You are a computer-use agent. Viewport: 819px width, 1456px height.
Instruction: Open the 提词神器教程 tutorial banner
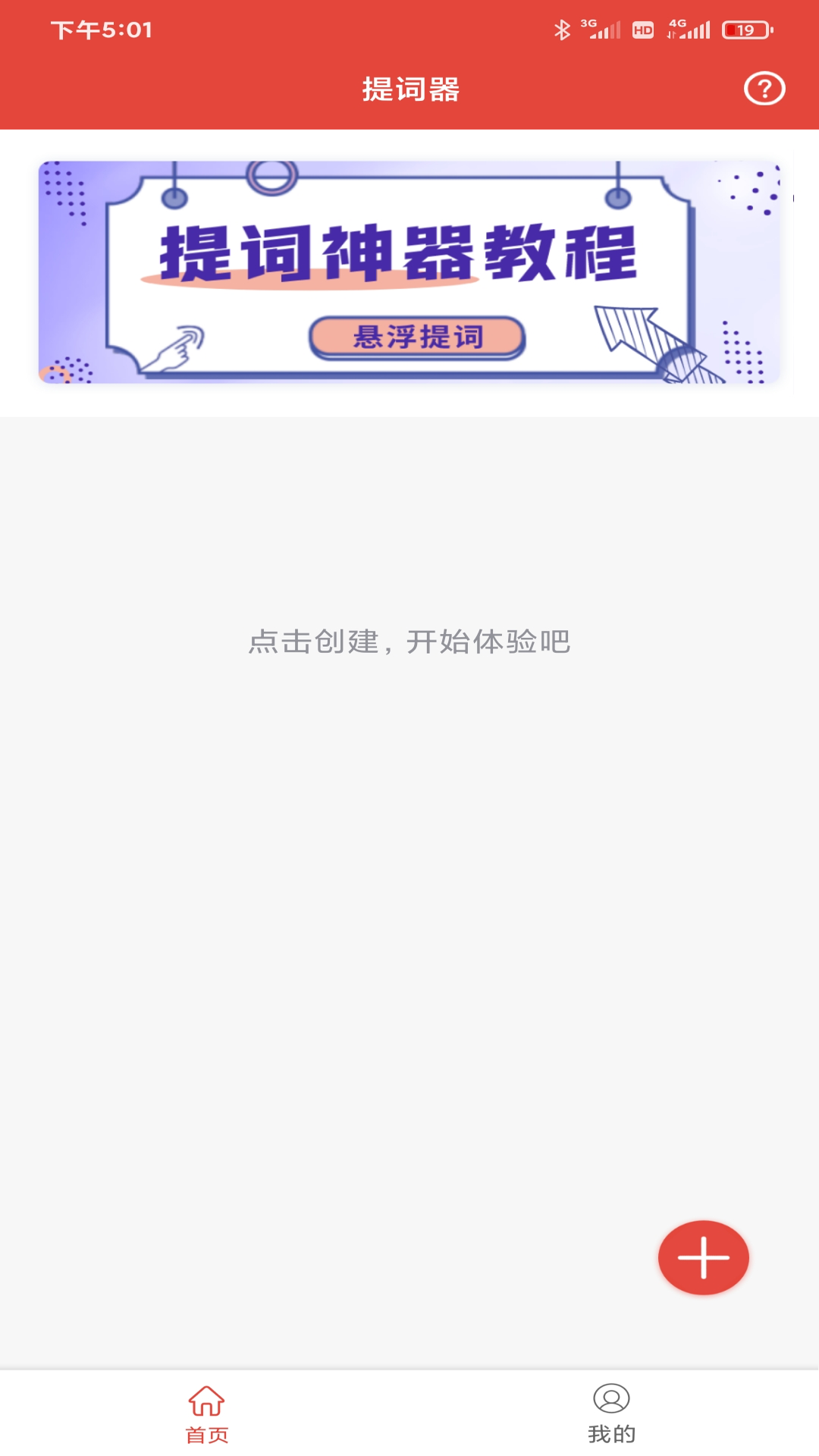coord(409,271)
